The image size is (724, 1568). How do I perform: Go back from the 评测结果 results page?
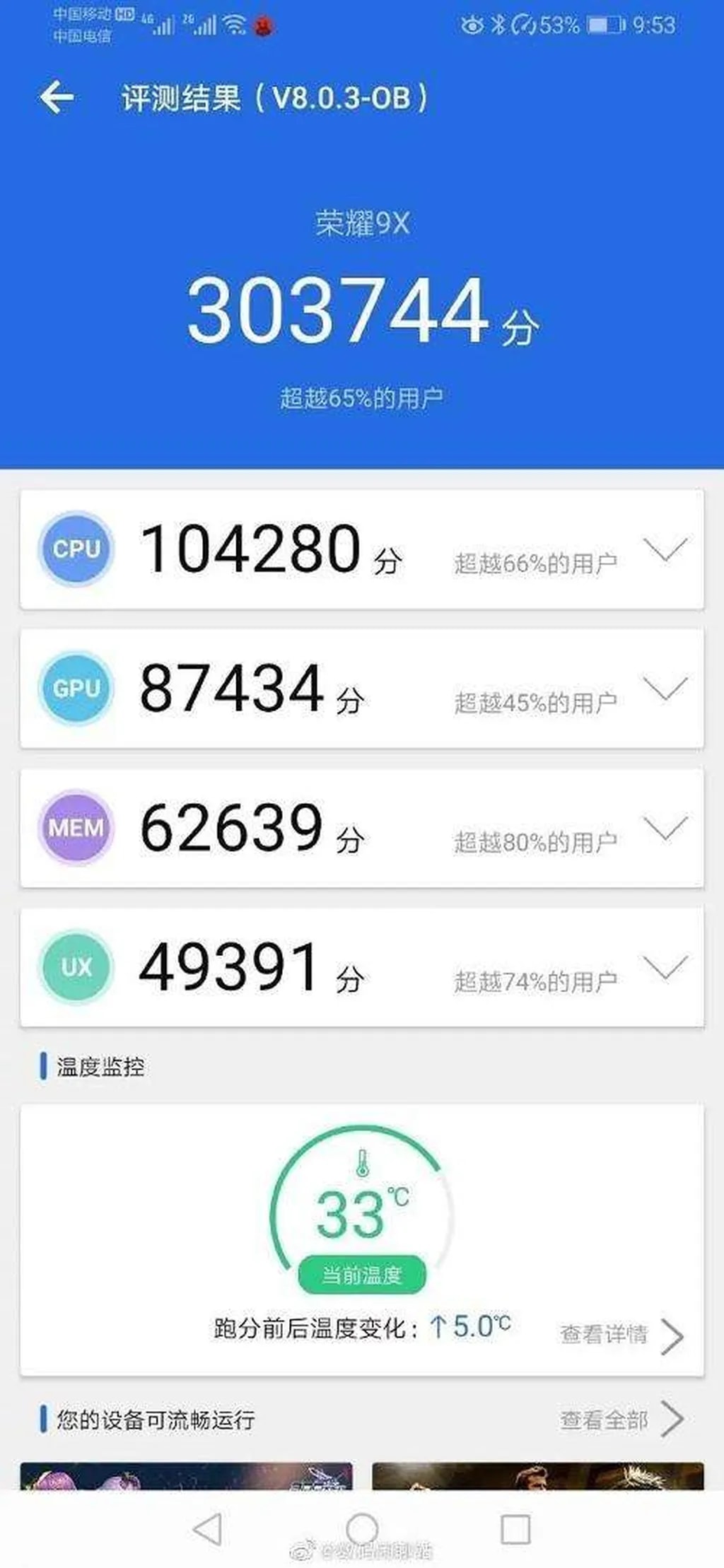tap(57, 97)
